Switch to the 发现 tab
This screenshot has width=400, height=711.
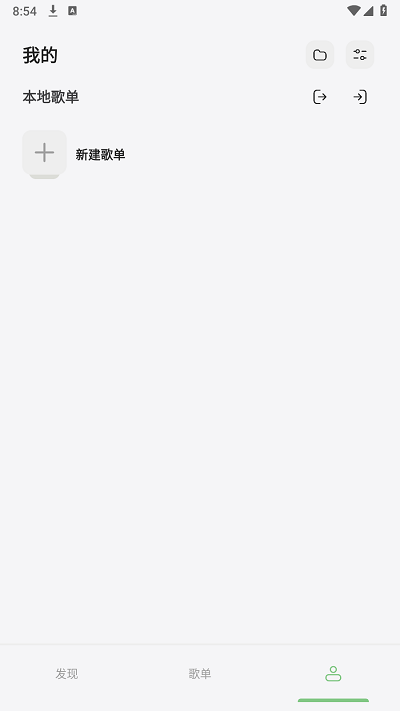67,674
